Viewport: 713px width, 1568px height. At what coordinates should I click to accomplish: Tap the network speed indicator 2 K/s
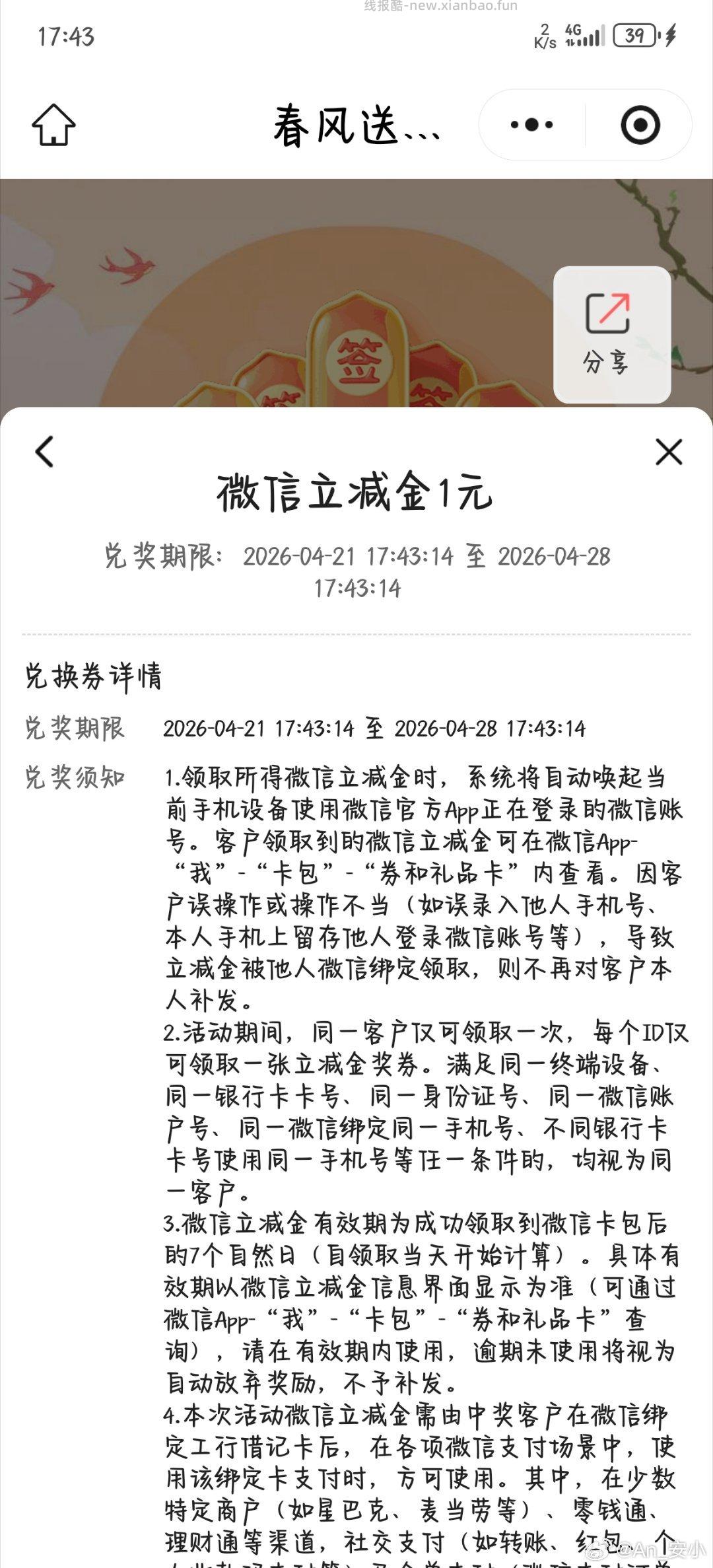click(545, 36)
